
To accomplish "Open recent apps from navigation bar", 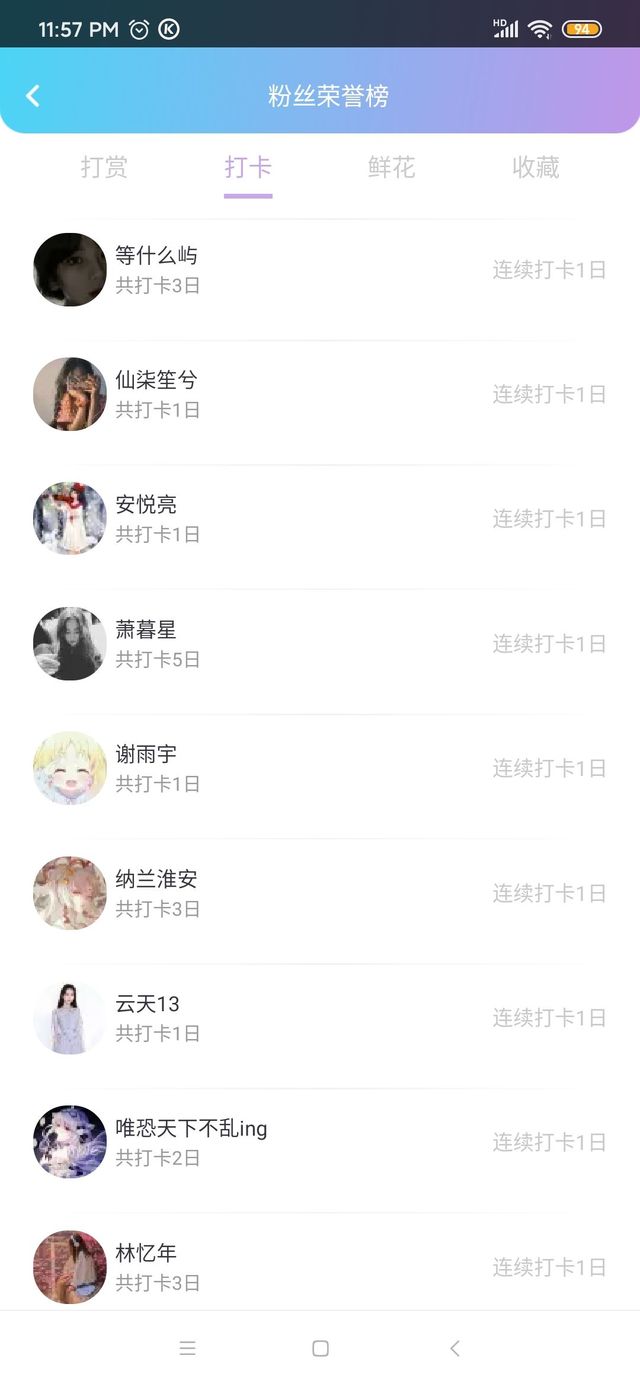I will 187,1348.
